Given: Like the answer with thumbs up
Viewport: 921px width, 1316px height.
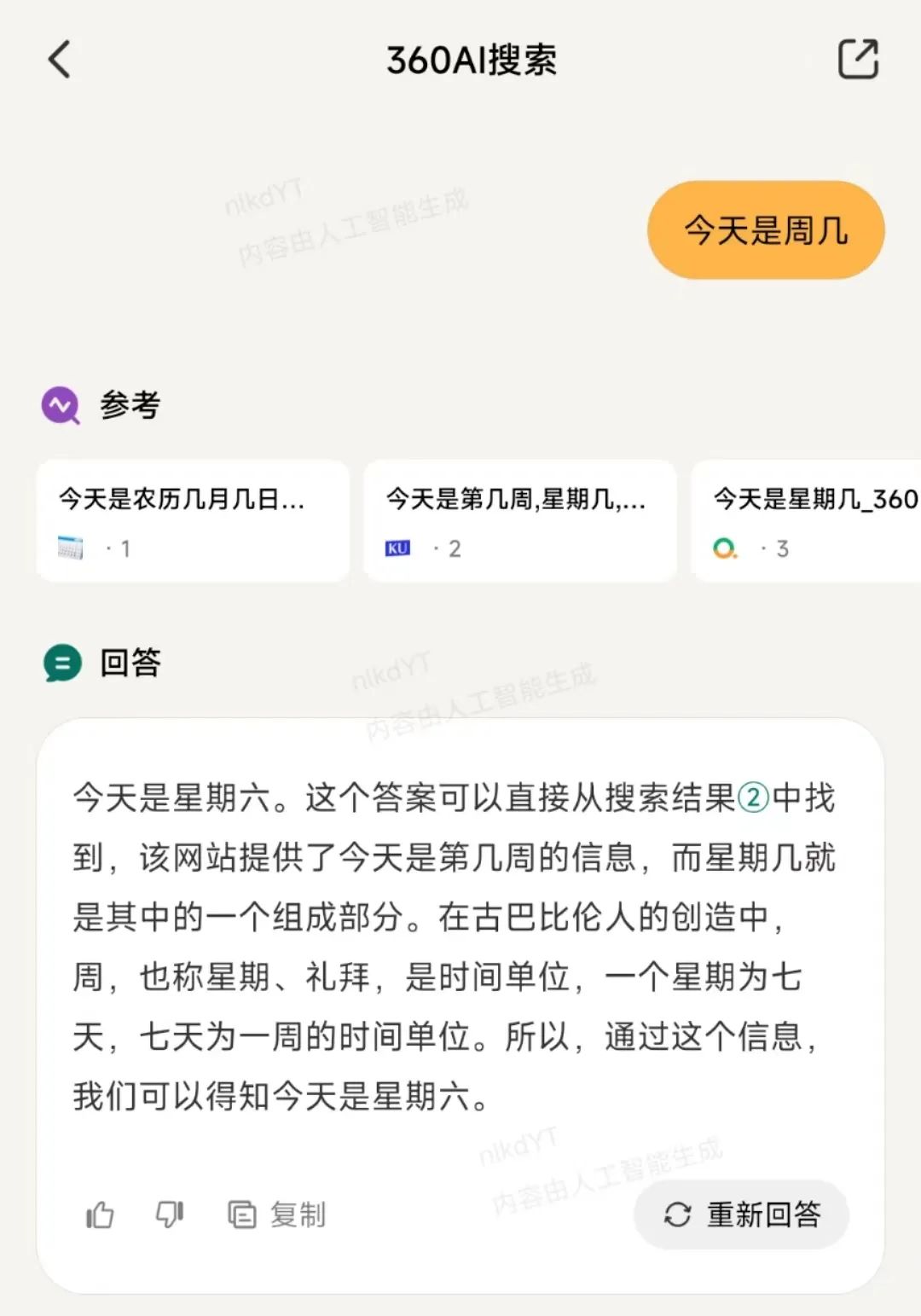Looking at the screenshot, I should tap(100, 1215).
